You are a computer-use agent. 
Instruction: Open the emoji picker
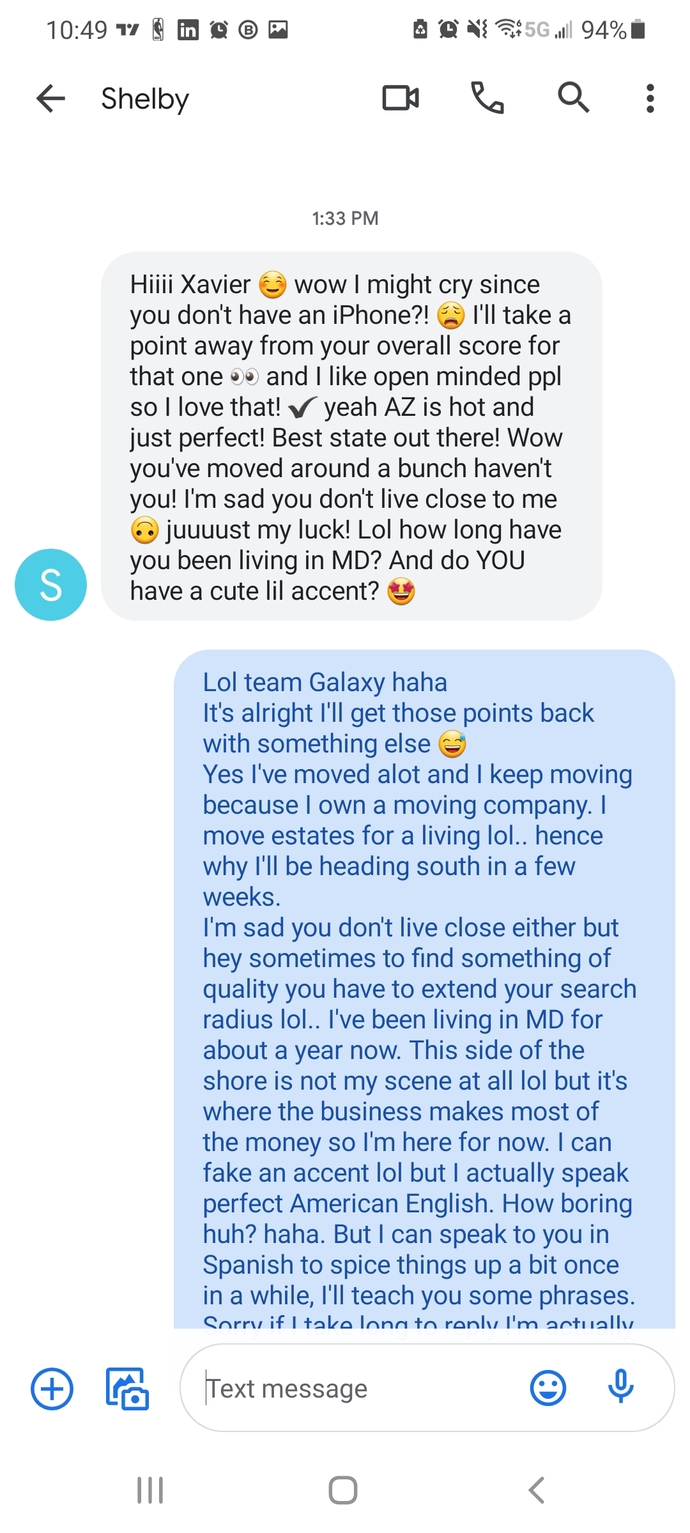tap(548, 1388)
